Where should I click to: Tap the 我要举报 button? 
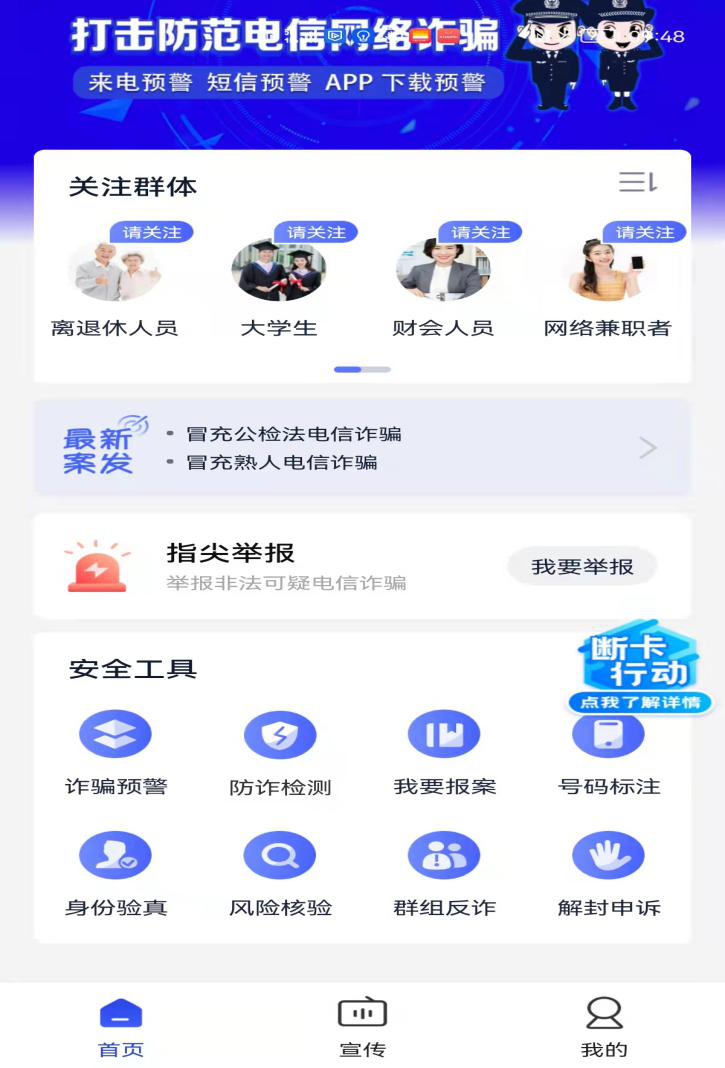pos(582,566)
